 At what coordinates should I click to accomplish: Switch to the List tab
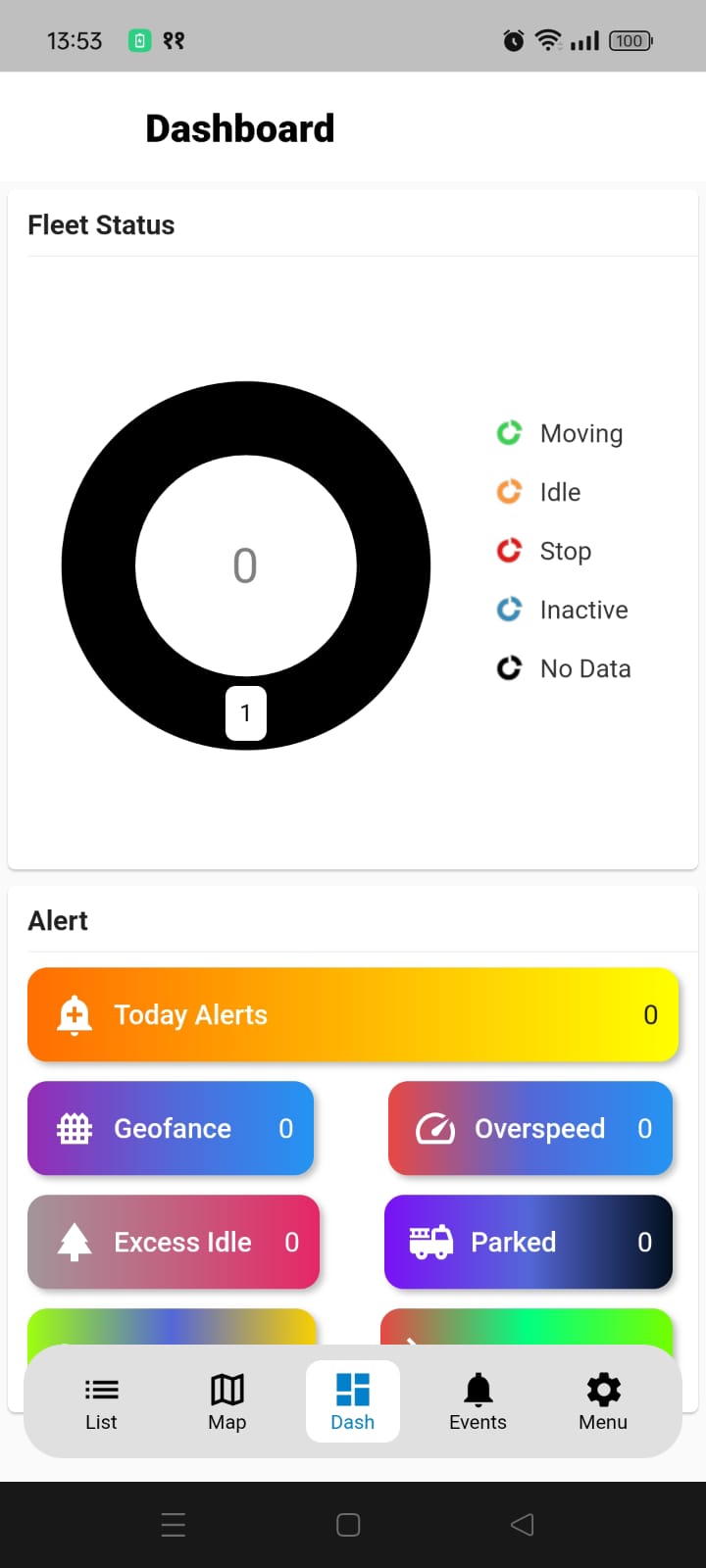click(101, 1402)
